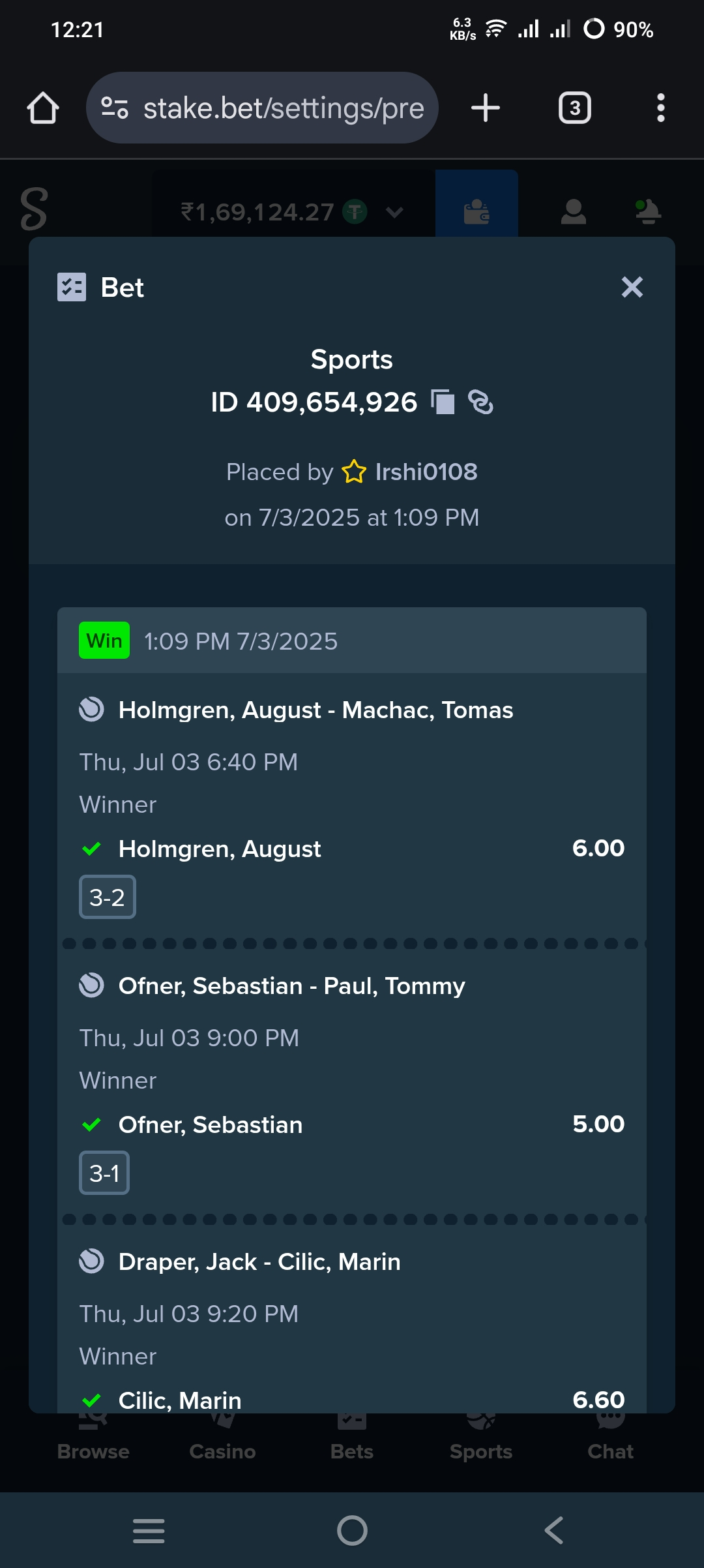
Task: Open recent apps from the navigation bar
Action: (x=149, y=1530)
